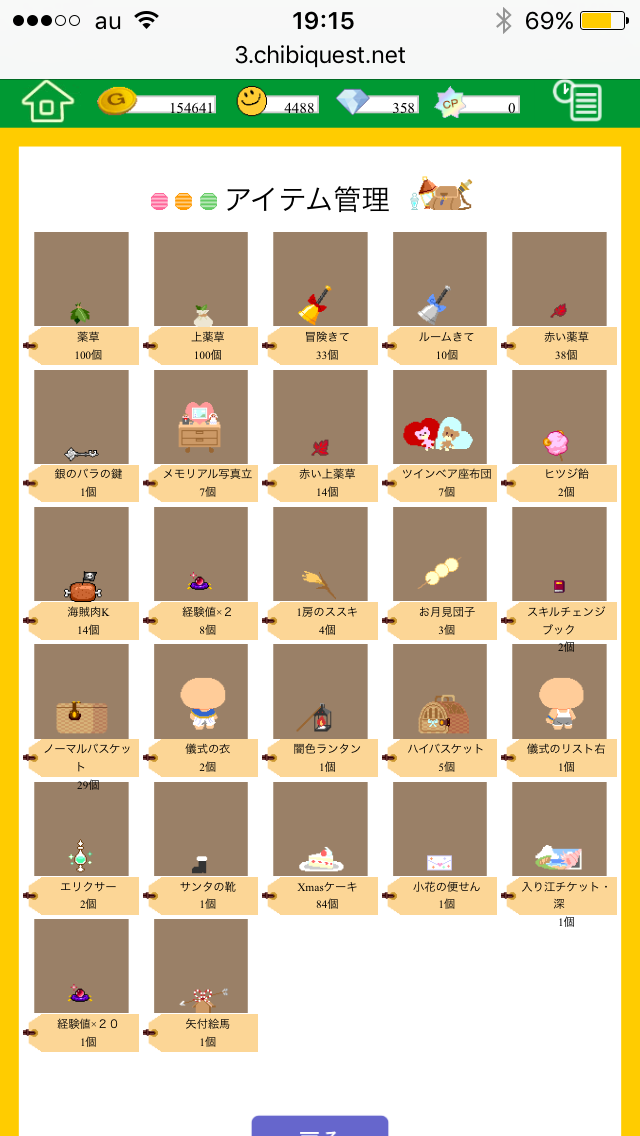
Task: Choose the 矢付絵馬 item
Action: coord(201,967)
